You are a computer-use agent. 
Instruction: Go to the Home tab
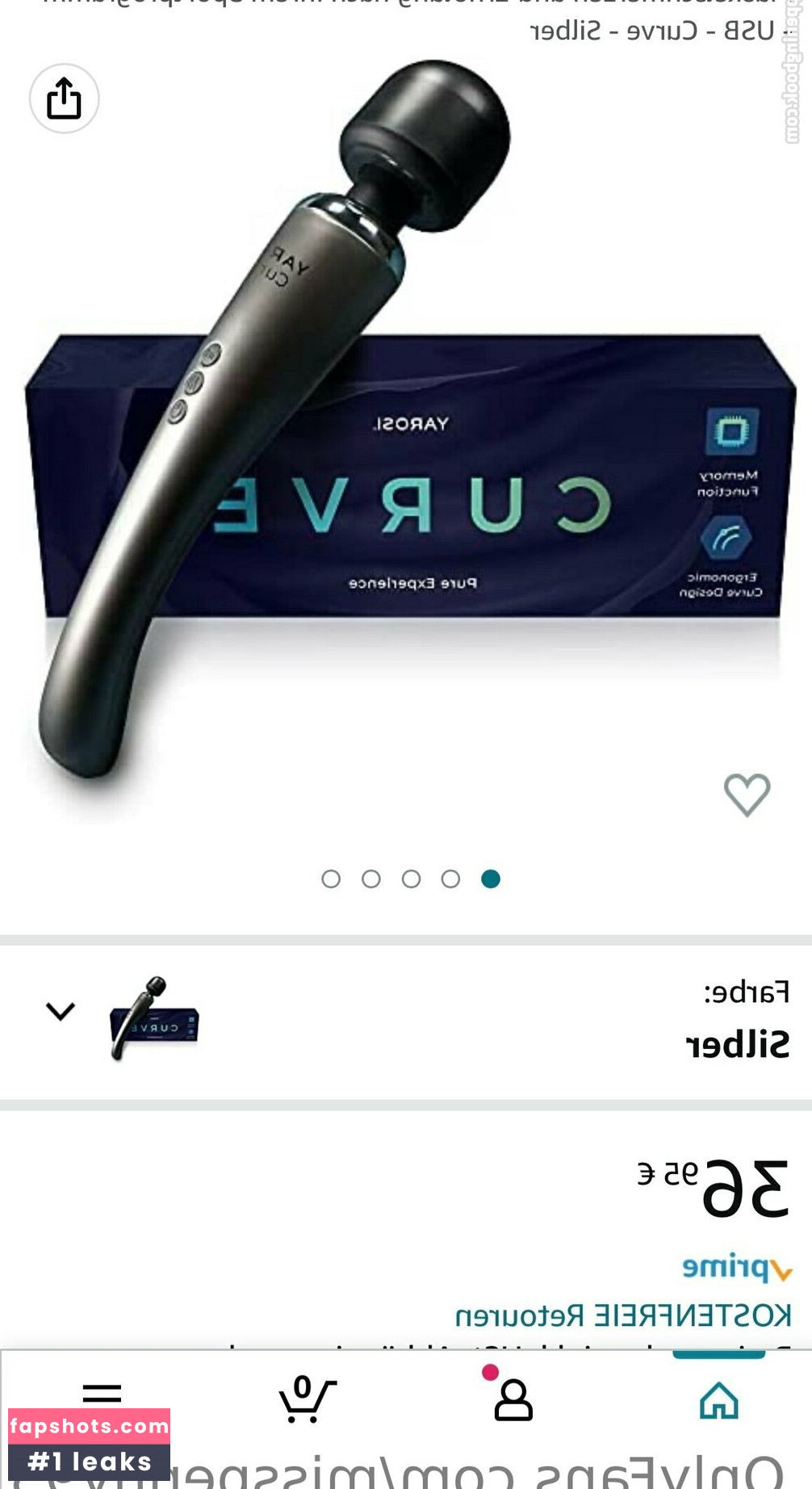(x=718, y=1399)
